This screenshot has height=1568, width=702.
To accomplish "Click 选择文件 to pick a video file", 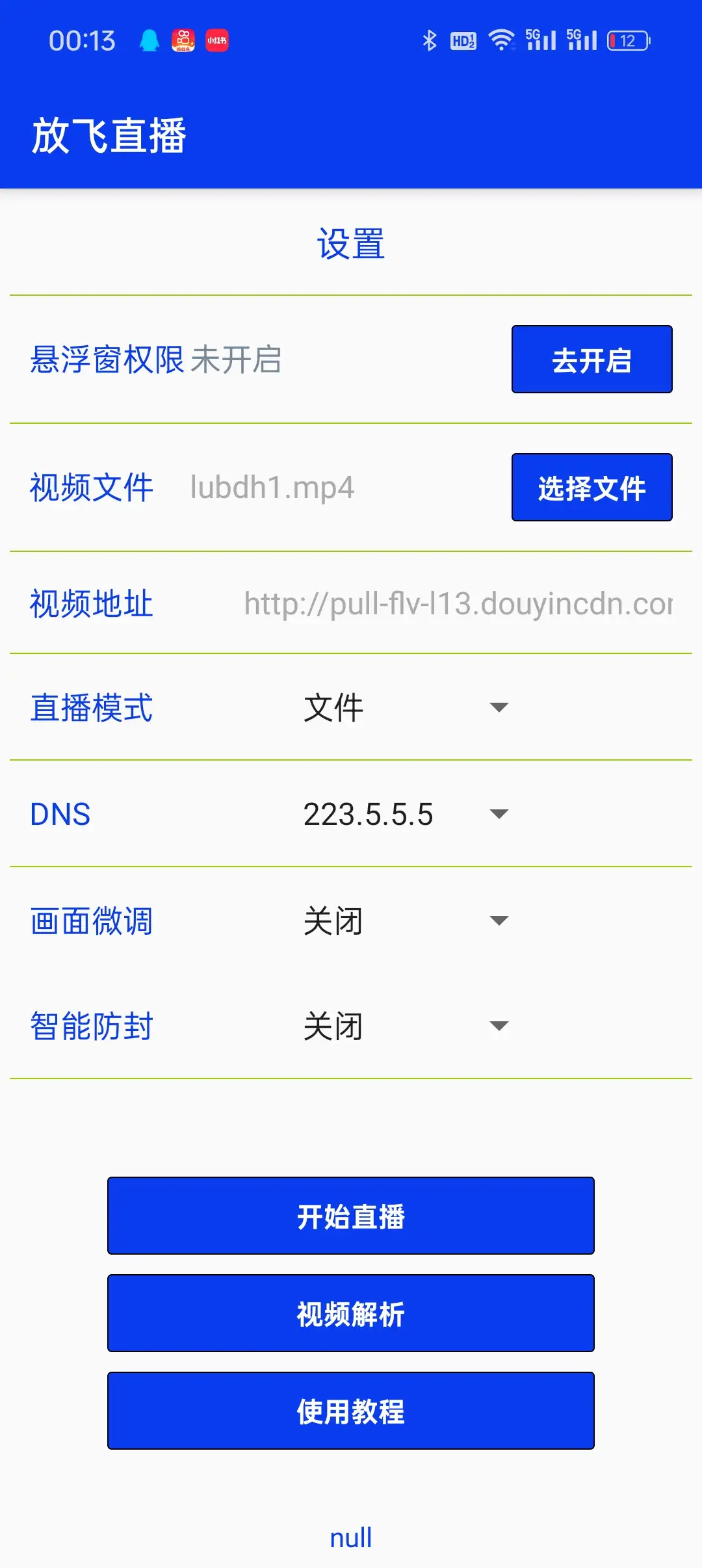I will click(592, 488).
